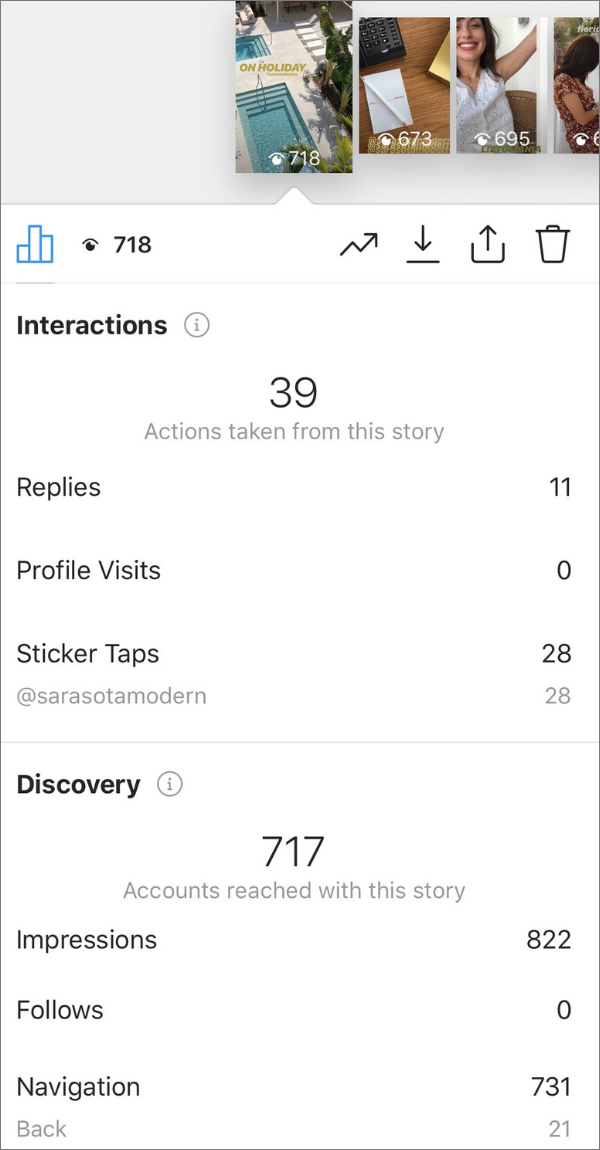Delete this story
This screenshot has width=600, height=1150.
552,244
